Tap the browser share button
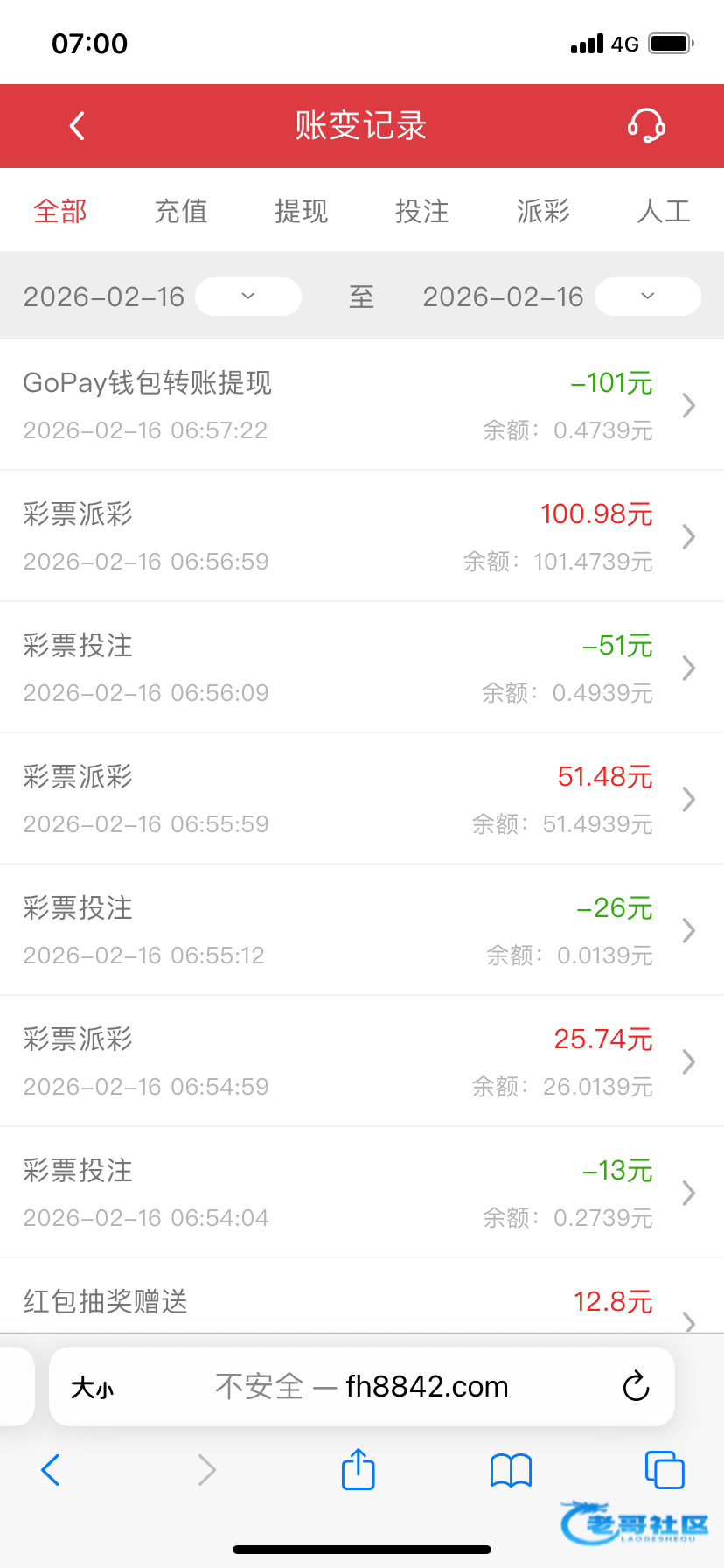This screenshot has height=1568, width=724. 359,1469
